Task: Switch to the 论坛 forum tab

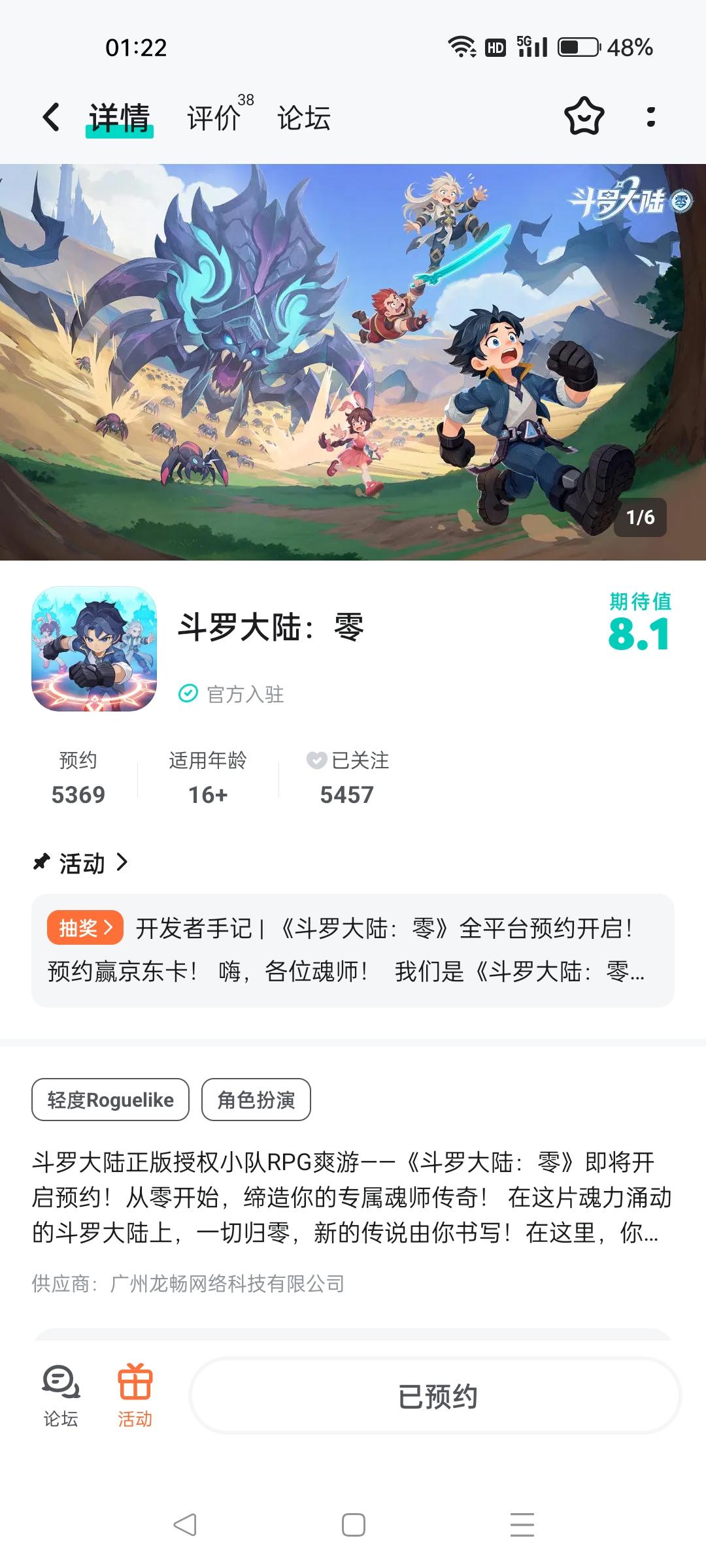Action: [301, 119]
